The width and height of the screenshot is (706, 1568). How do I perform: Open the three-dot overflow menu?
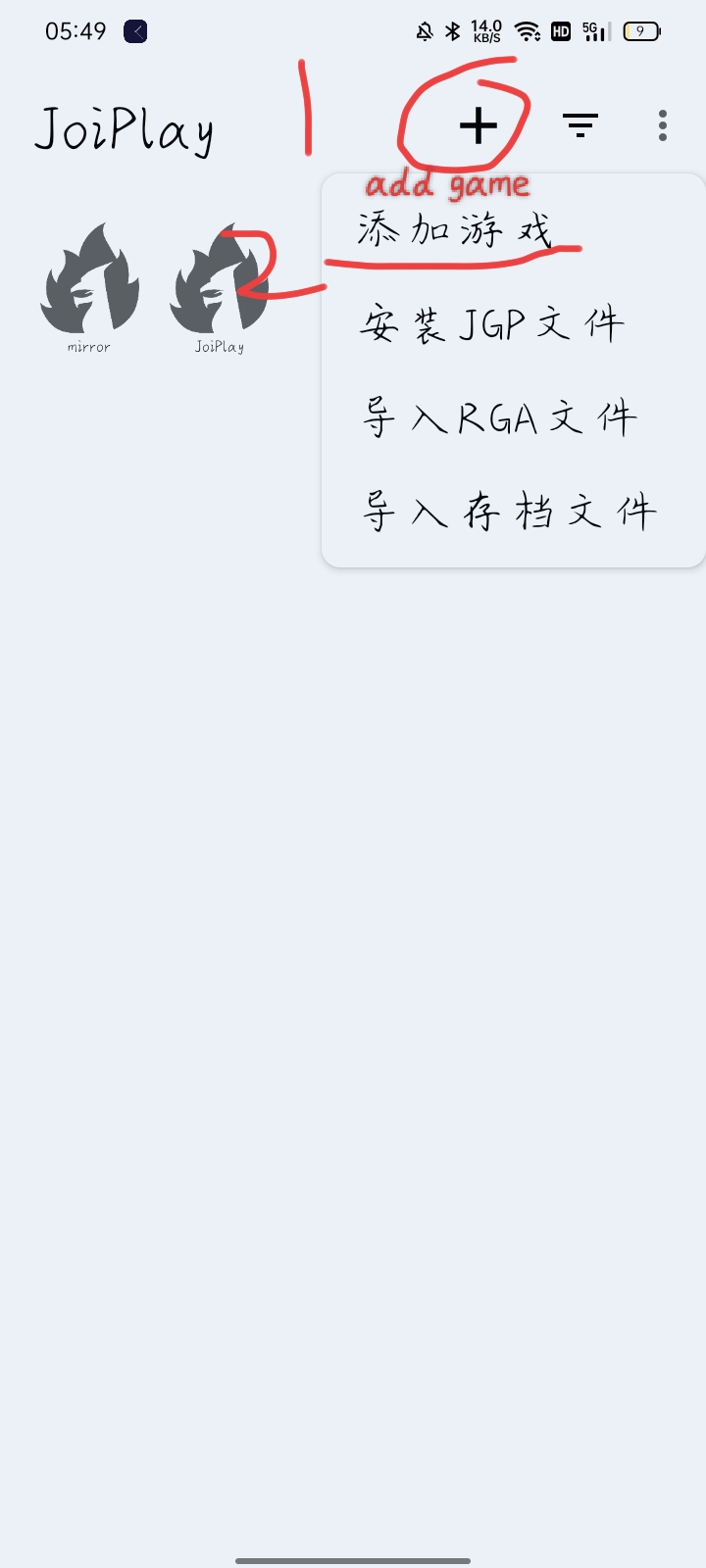coord(663,125)
